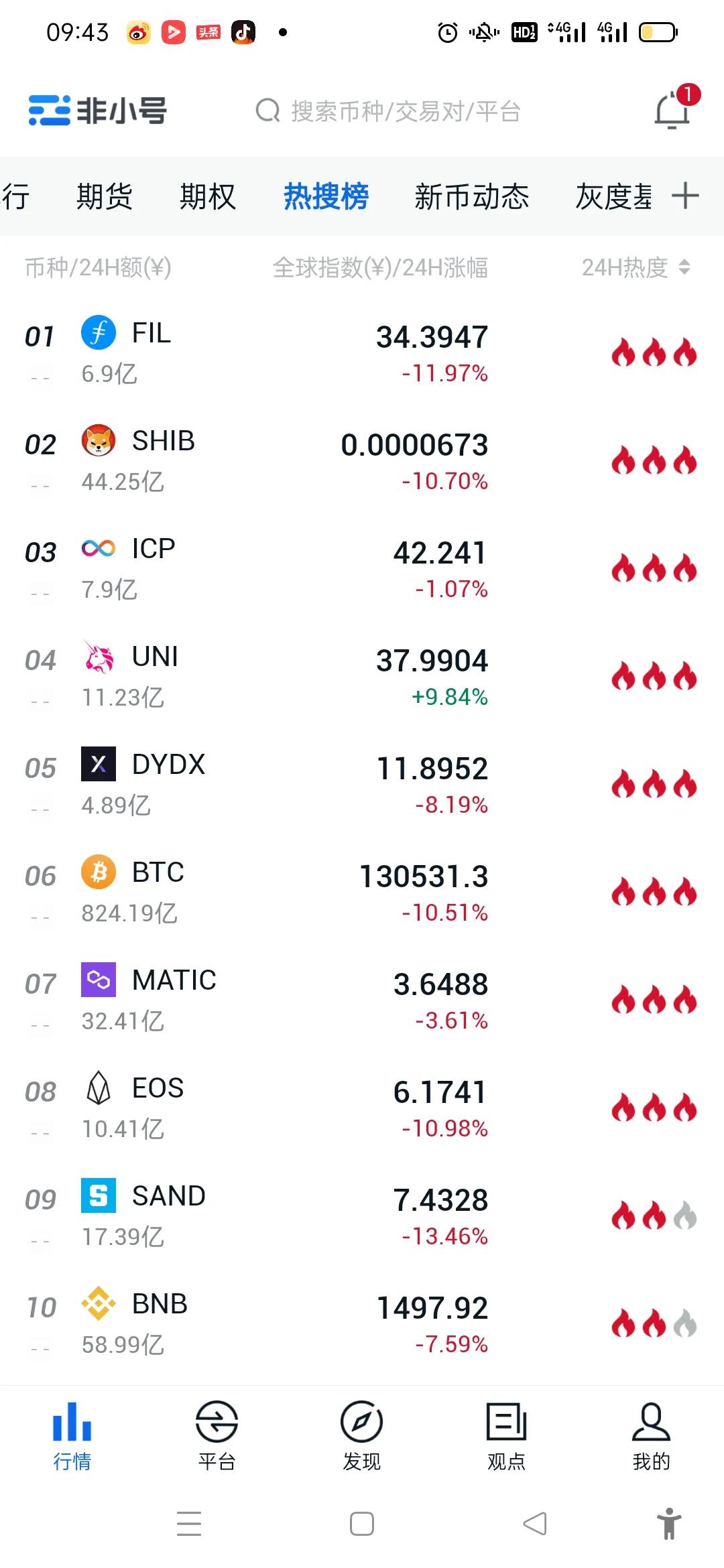Open the UNI coin row
The height and width of the screenshot is (1568, 724).
[x=362, y=677]
